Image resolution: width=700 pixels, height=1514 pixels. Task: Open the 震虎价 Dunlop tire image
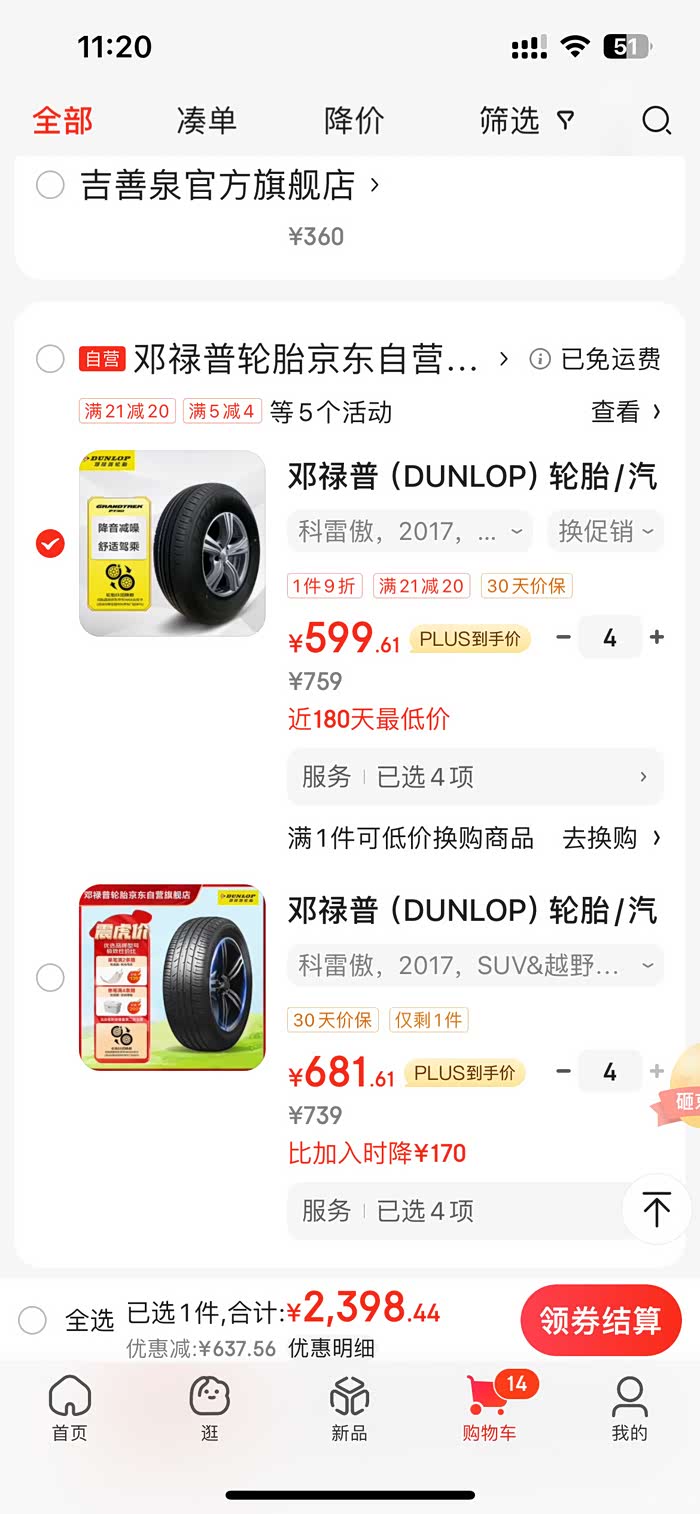(172, 977)
